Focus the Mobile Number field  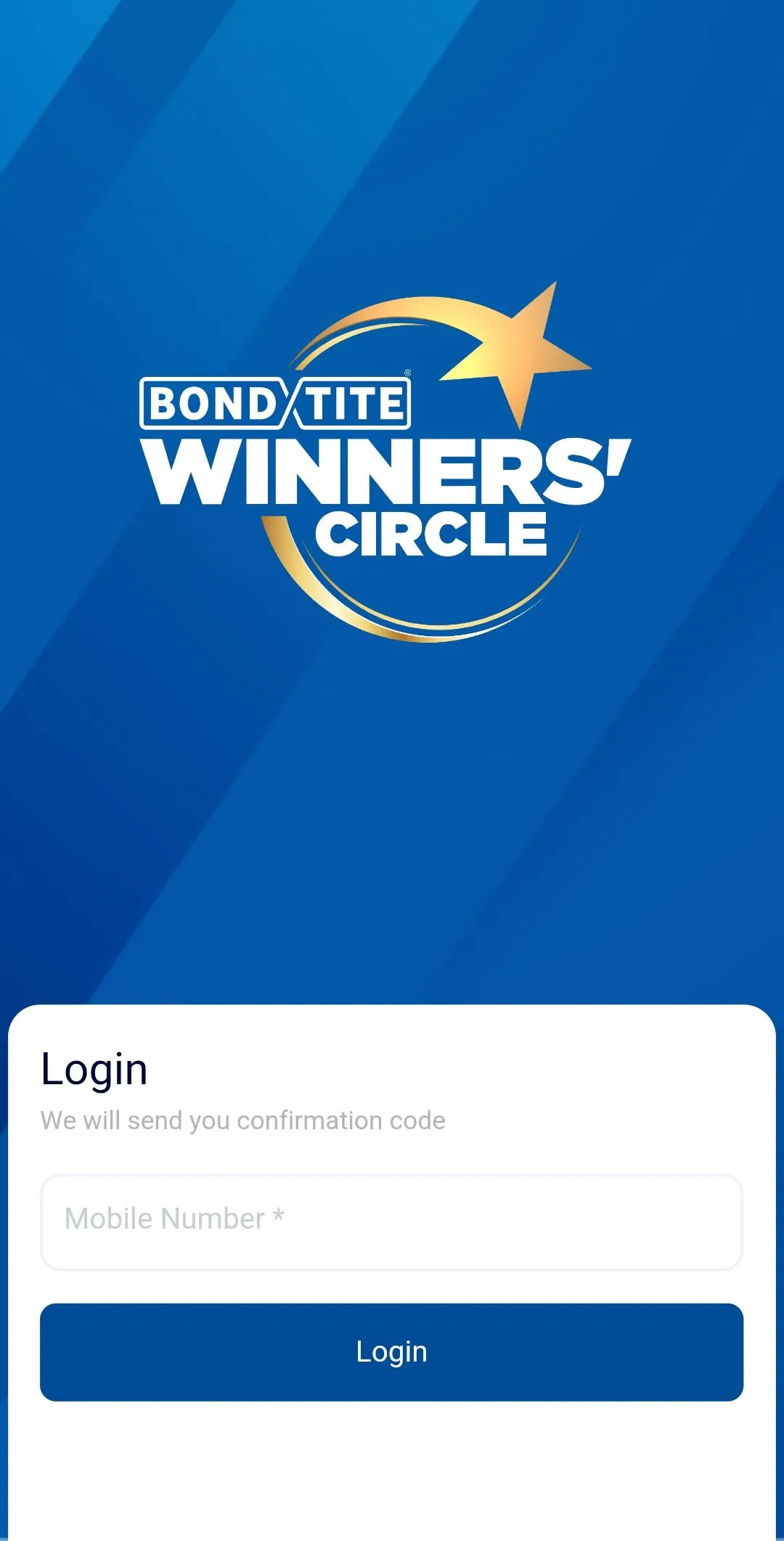(x=392, y=1221)
